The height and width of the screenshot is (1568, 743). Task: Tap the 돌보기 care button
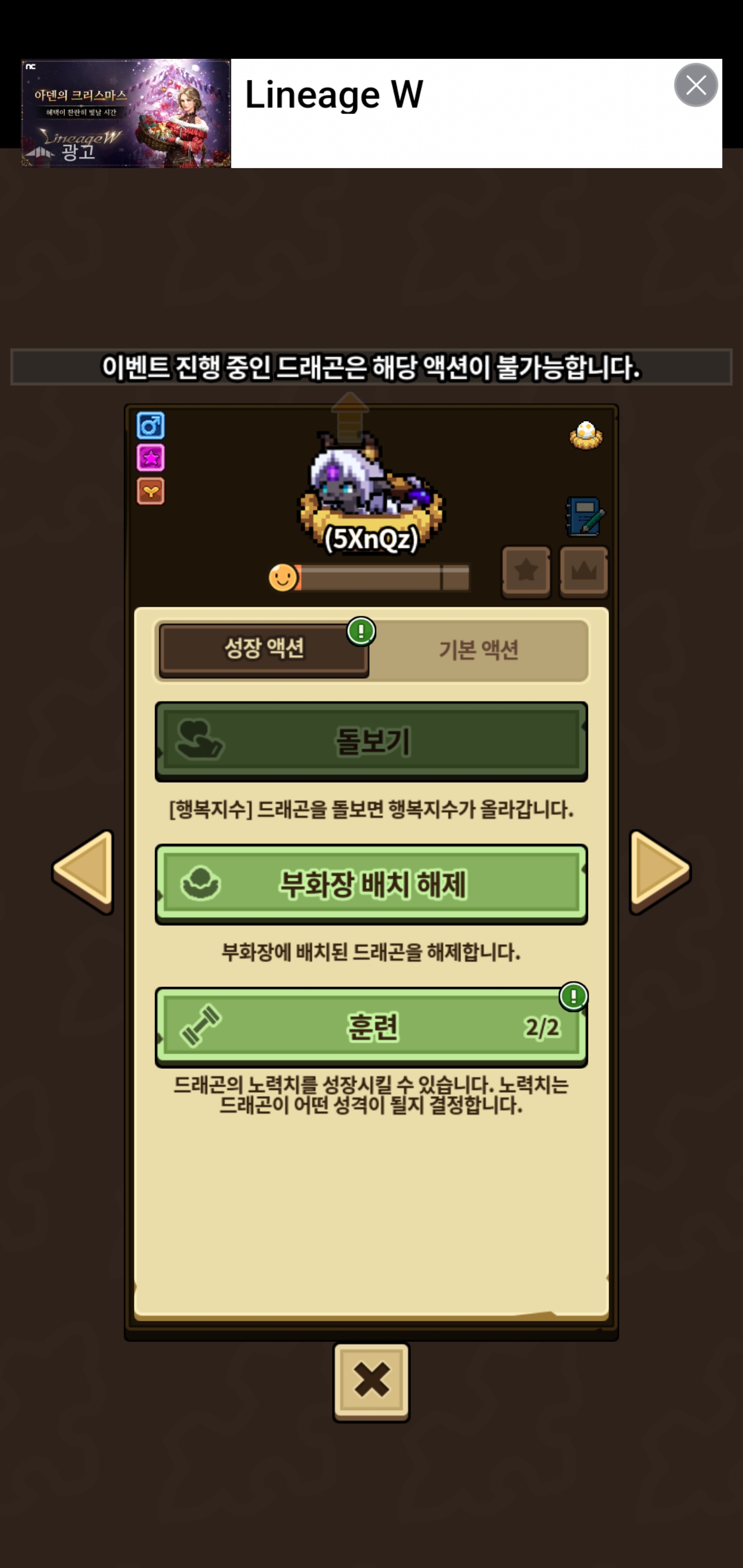[x=371, y=741]
